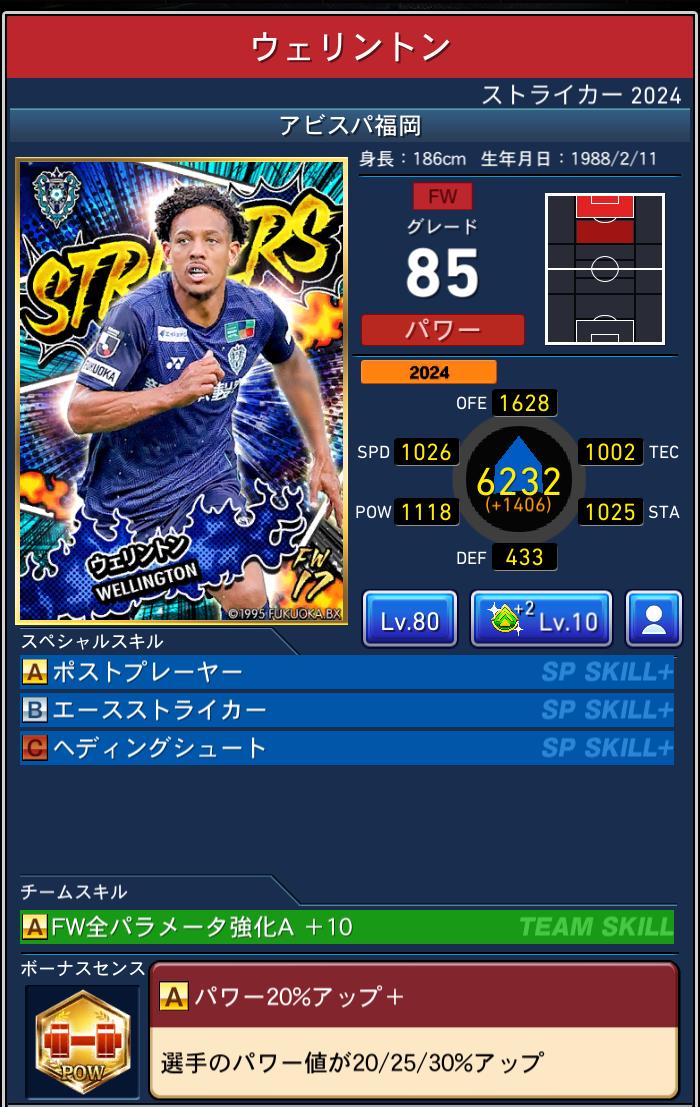View the パワー20%アップ+ bonus sense
This screenshot has width=700, height=1107.
point(413,1030)
